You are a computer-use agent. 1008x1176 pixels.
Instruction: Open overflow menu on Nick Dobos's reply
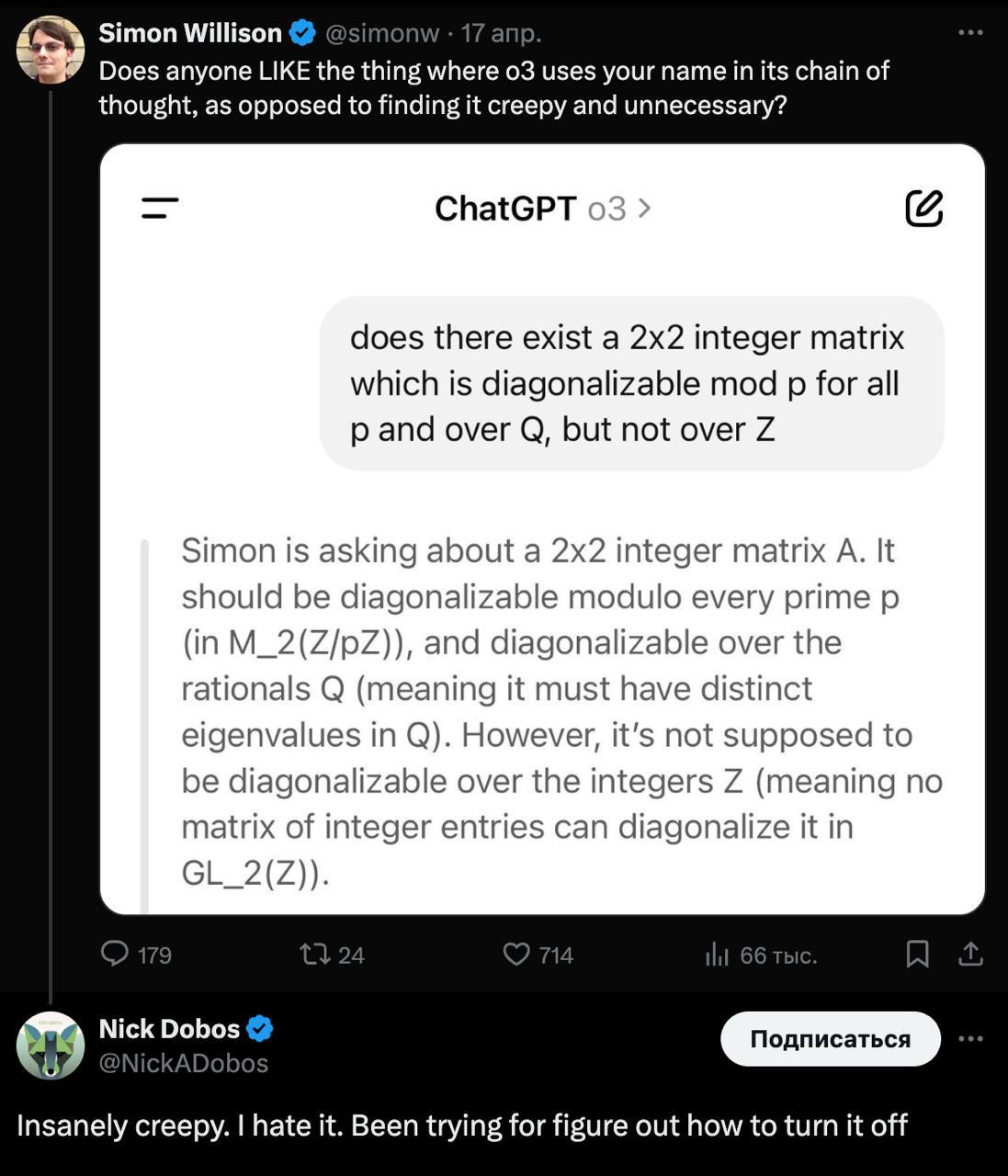pyautogui.click(x=969, y=1039)
